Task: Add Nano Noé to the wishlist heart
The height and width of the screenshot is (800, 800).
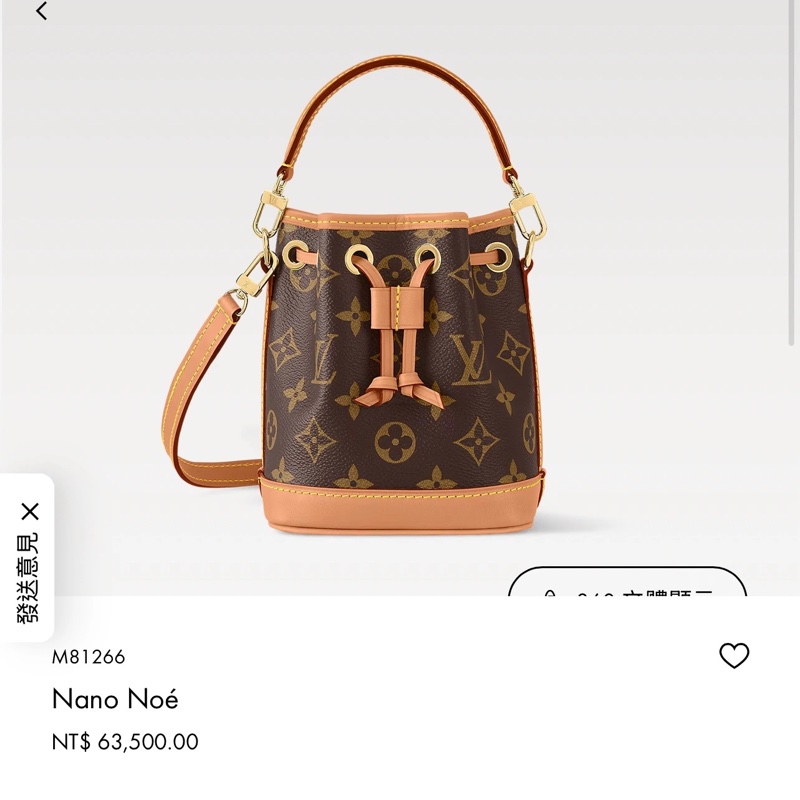Action: point(734,656)
